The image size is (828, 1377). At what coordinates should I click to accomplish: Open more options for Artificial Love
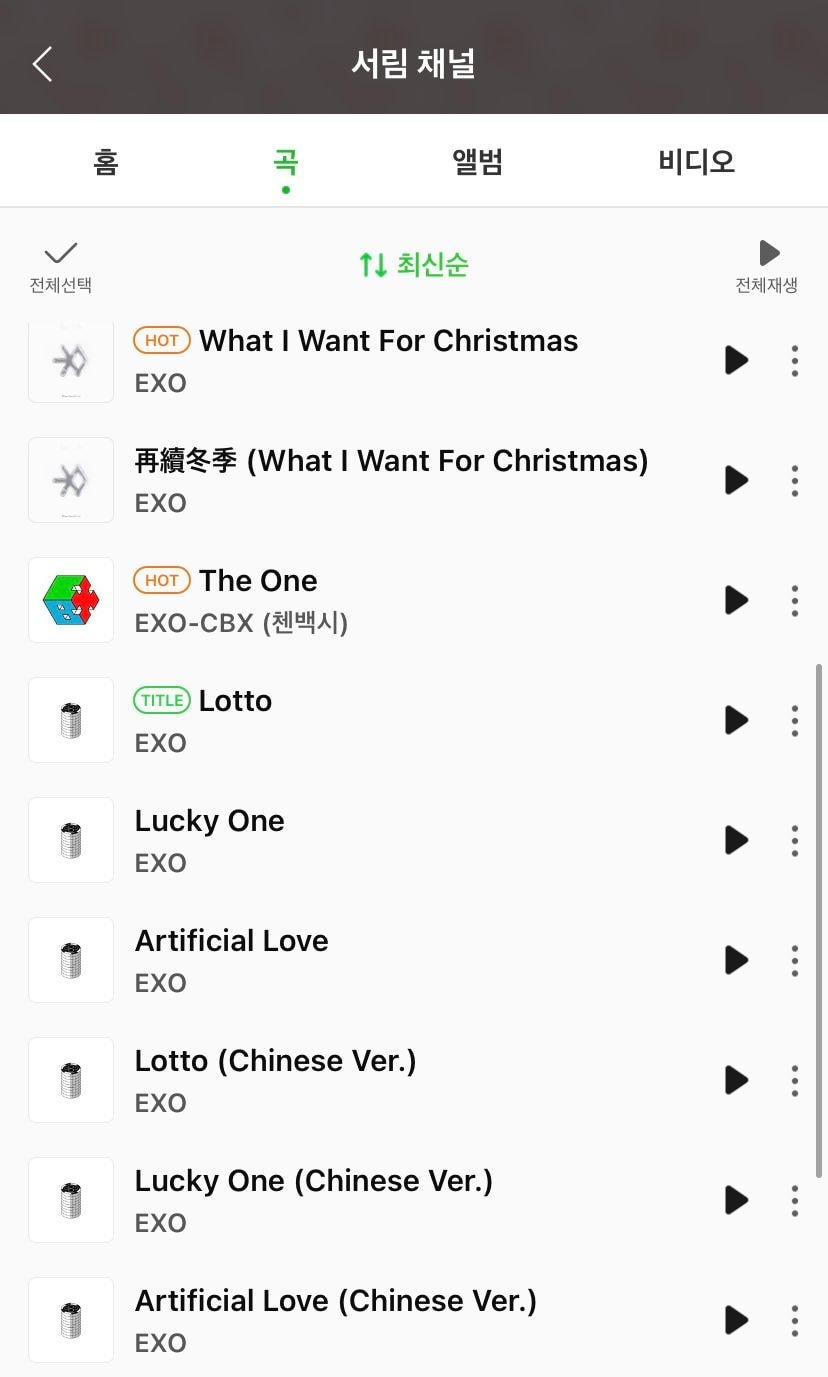point(795,960)
